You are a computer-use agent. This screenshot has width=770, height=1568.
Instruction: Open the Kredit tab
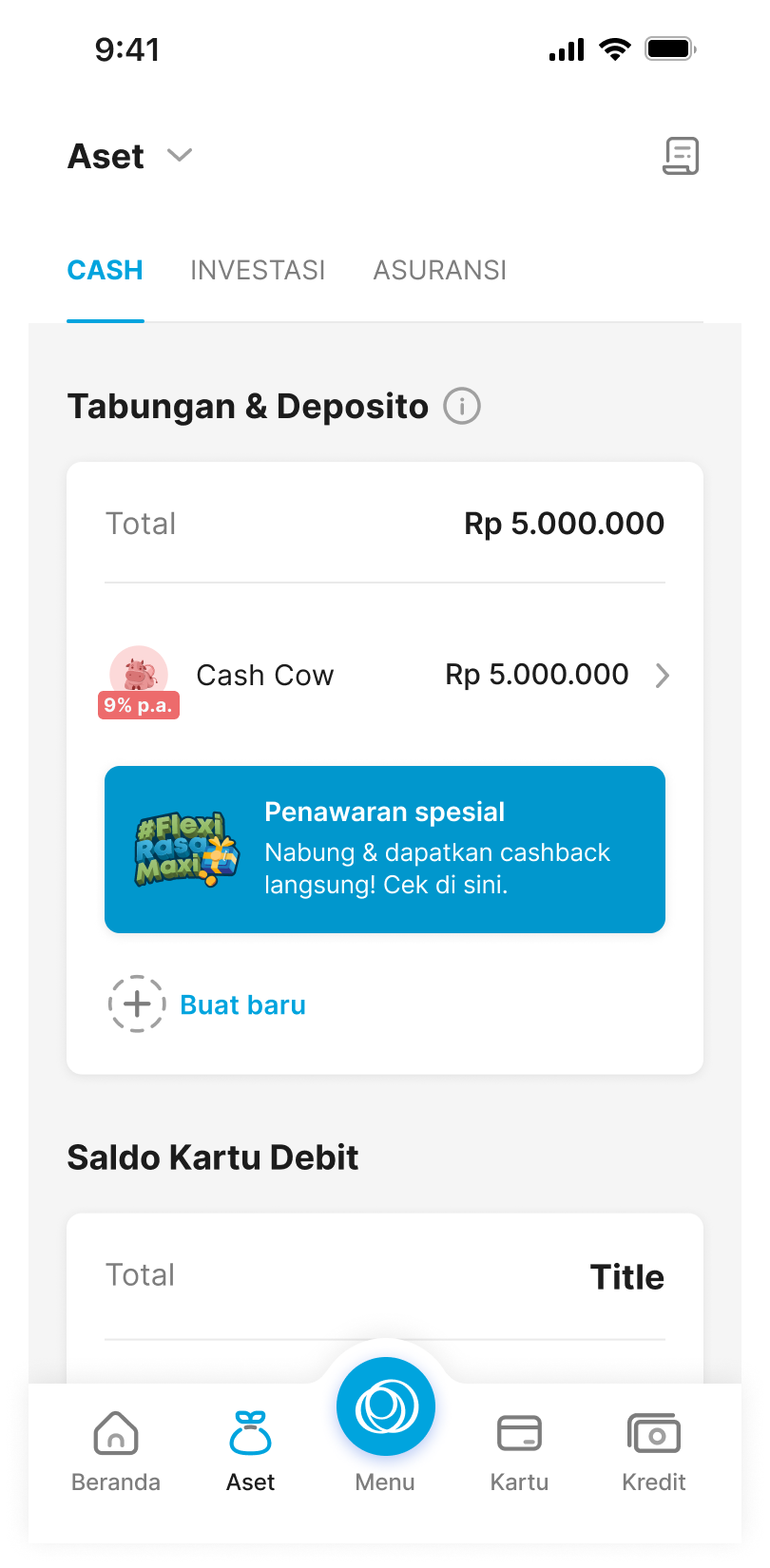[654, 1450]
